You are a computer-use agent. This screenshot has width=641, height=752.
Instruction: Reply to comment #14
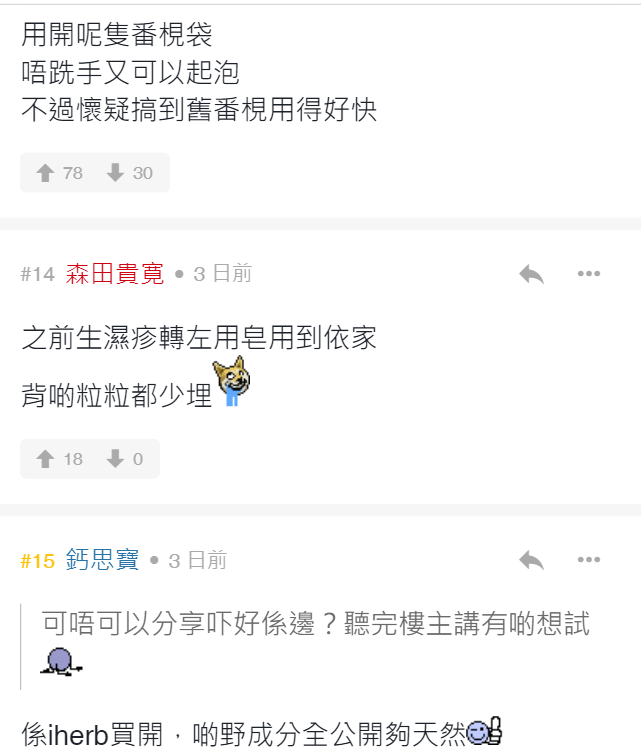531,274
